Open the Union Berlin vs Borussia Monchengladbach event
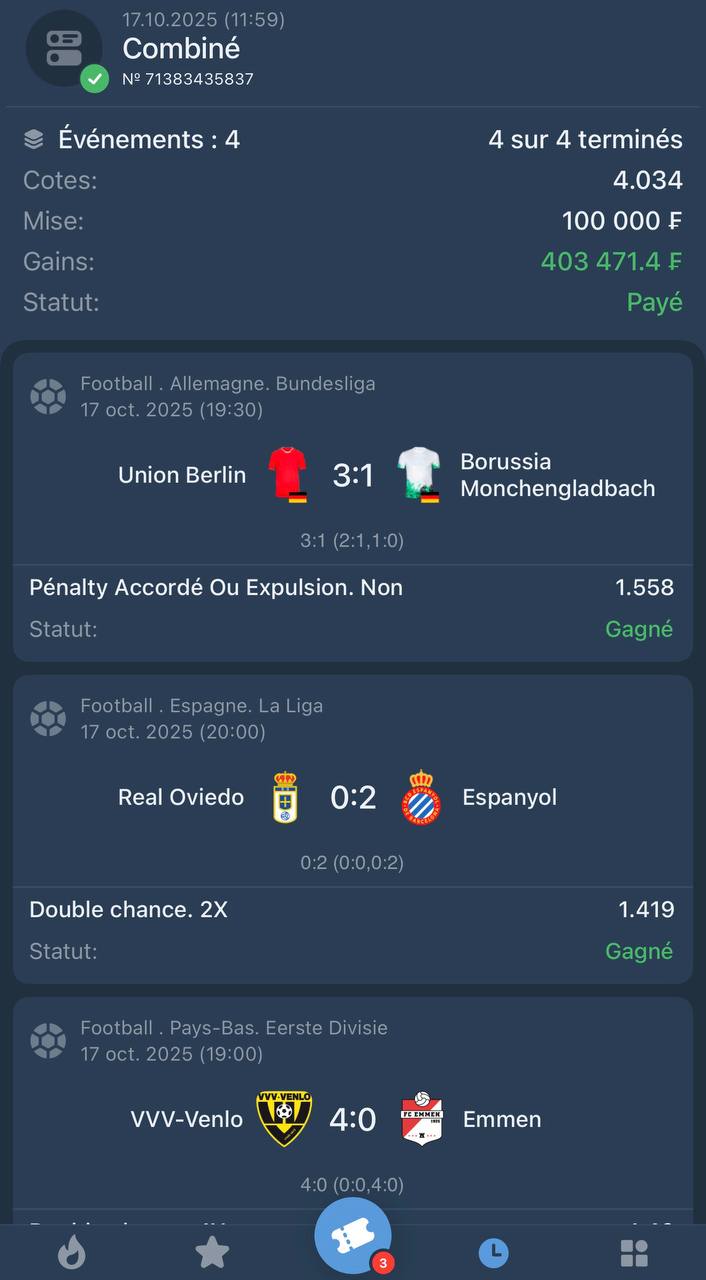The width and height of the screenshot is (706, 1280). (x=353, y=475)
